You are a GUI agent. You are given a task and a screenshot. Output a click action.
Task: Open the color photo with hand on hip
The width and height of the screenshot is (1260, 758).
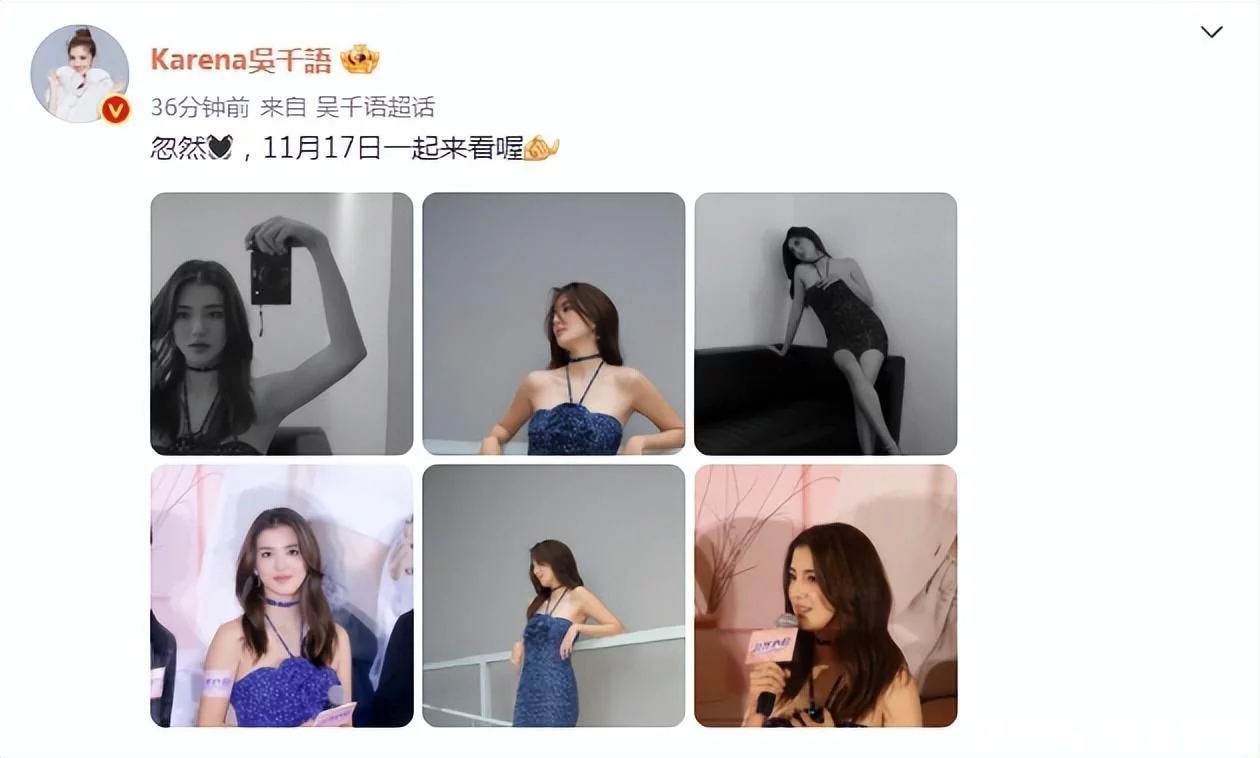[x=553, y=324]
